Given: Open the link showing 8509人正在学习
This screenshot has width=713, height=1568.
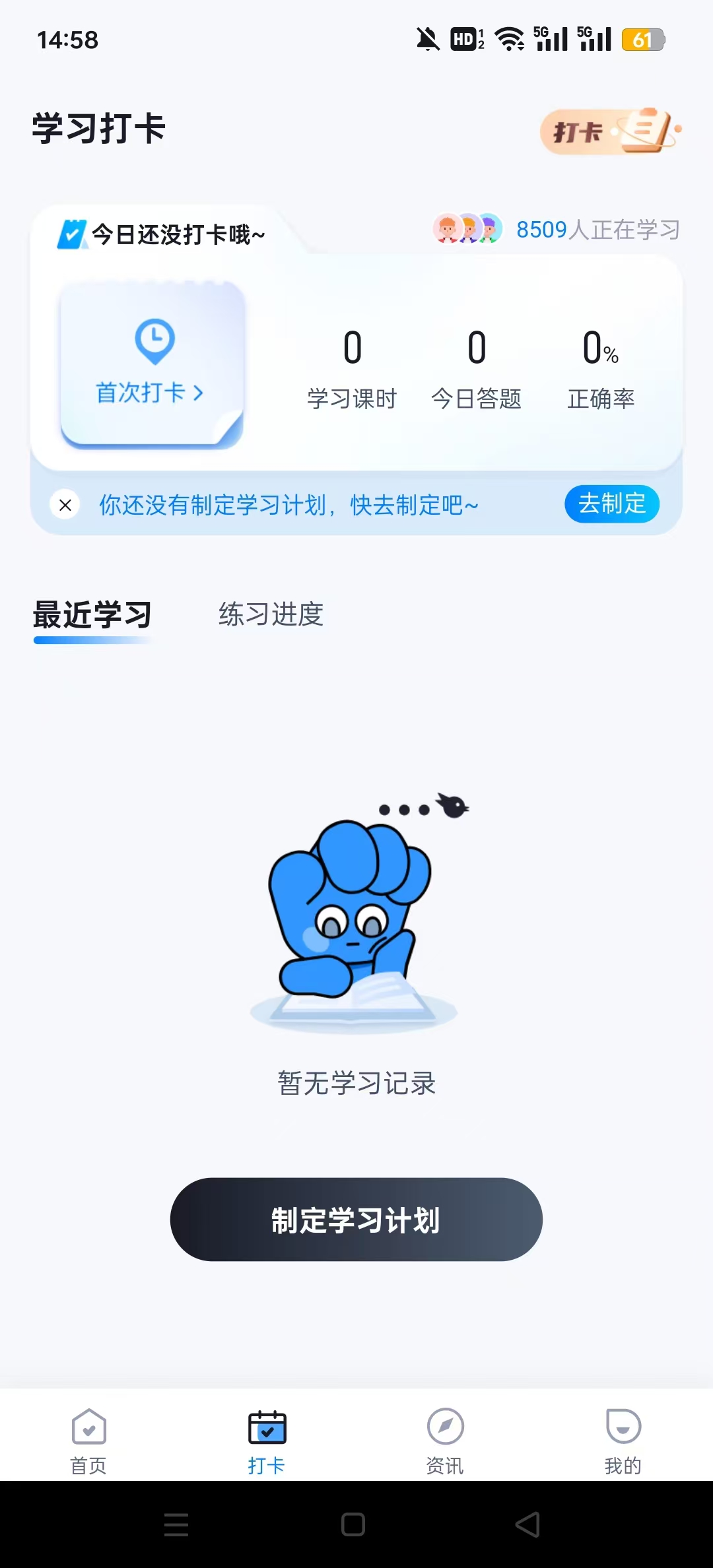Looking at the screenshot, I should (x=597, y=230).
